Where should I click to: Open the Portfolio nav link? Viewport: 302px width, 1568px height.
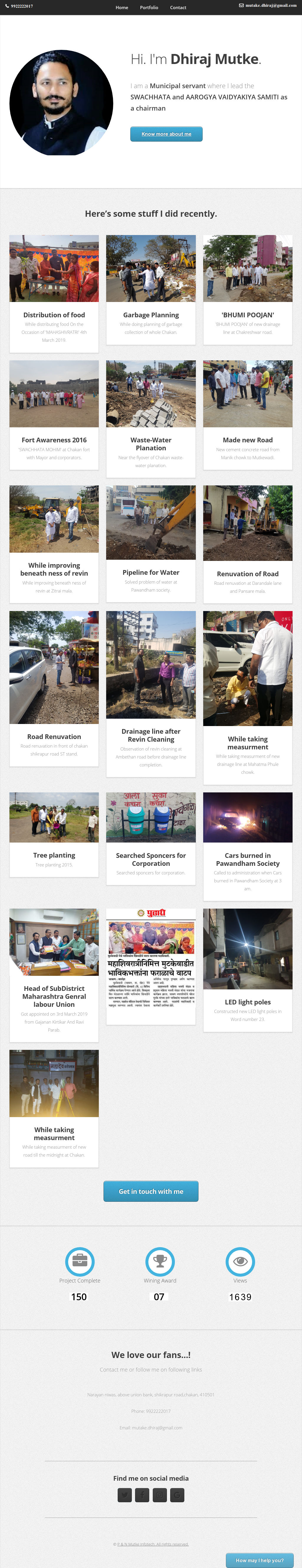(149, 7)
